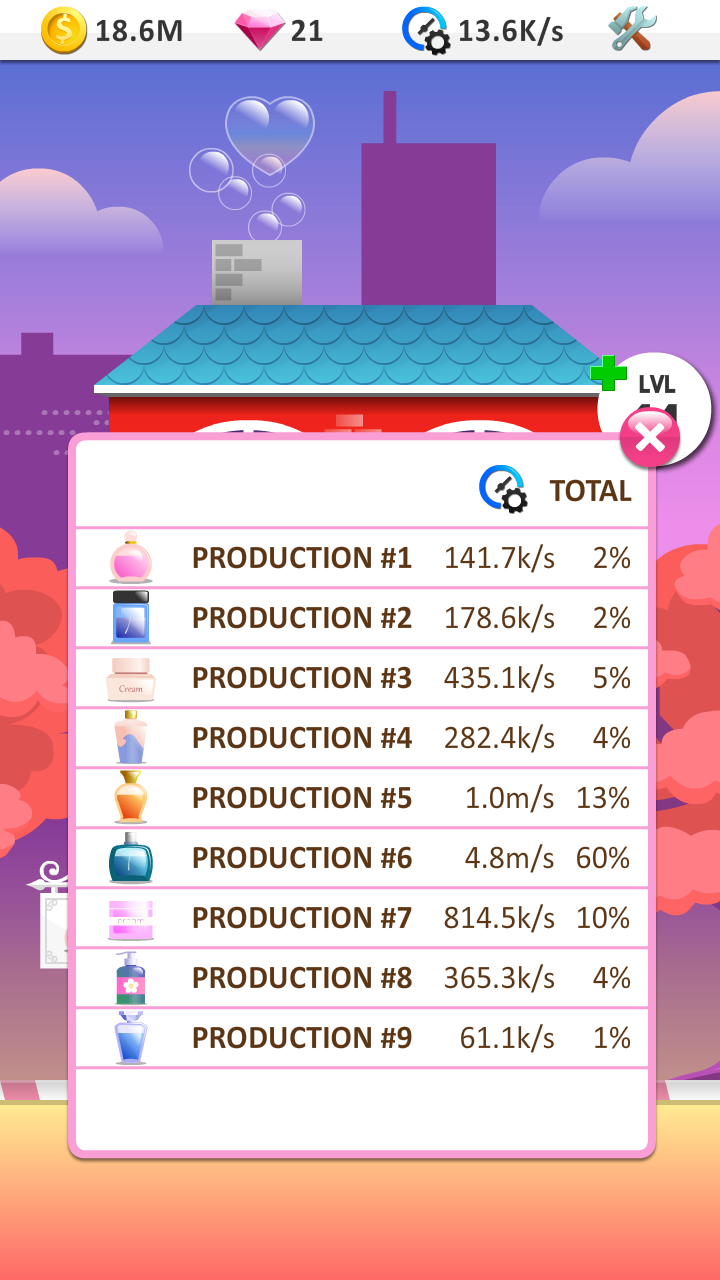Select the blue spray bottle for Production #2

click(x=128, y=618)
